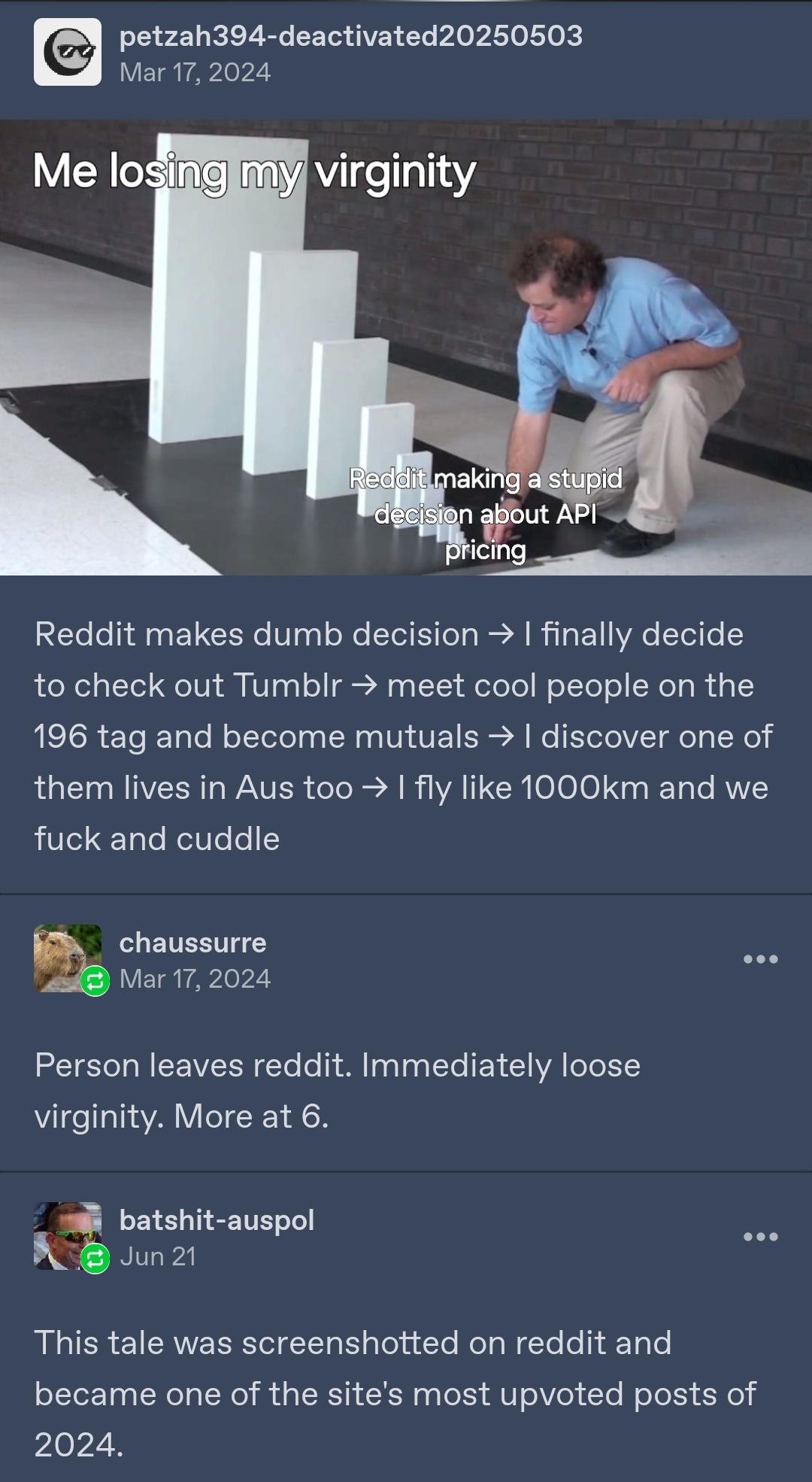
Task: Open petzah394-deactivated20250503's avatar
Action: point(68,52)
